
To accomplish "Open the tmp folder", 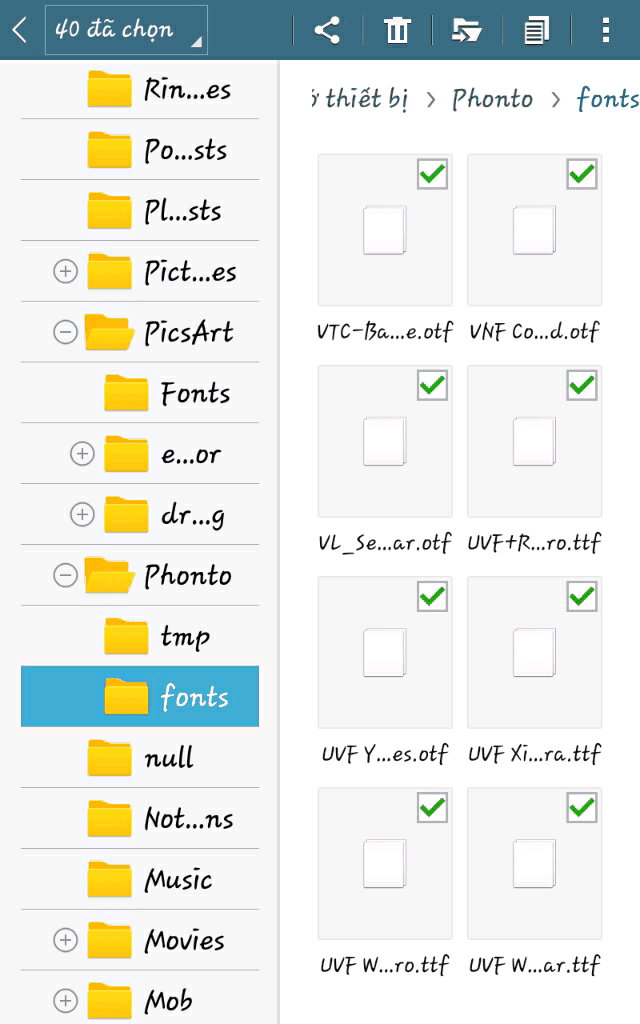I will 170,636.
